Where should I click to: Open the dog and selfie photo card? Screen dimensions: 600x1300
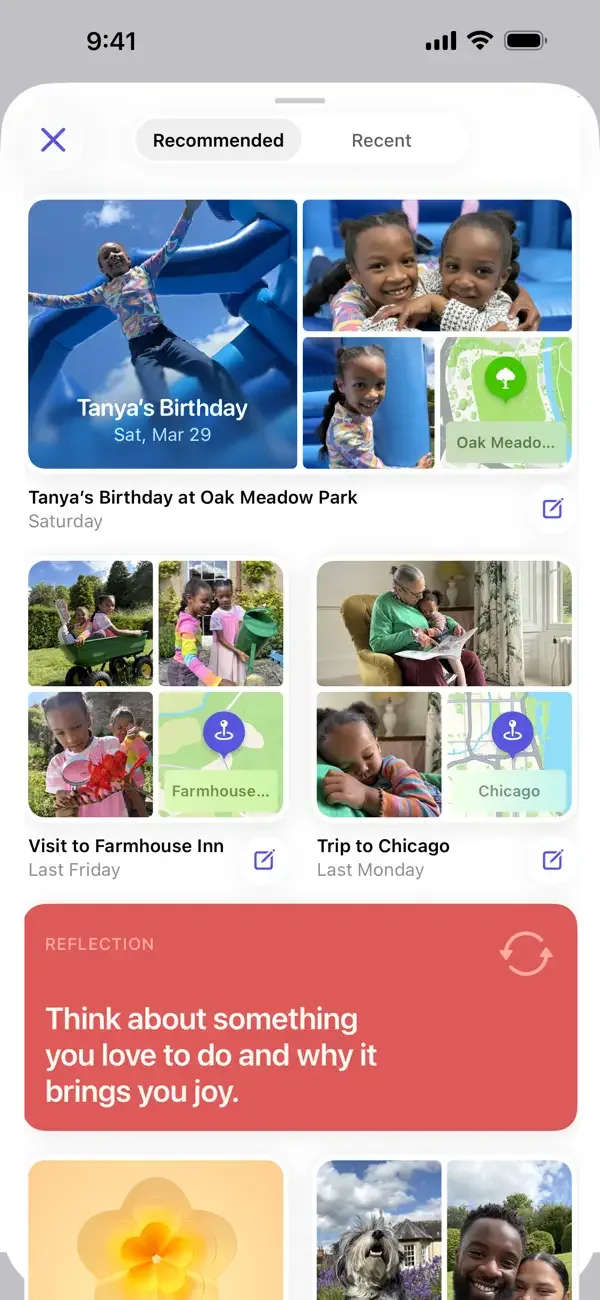444,1229
